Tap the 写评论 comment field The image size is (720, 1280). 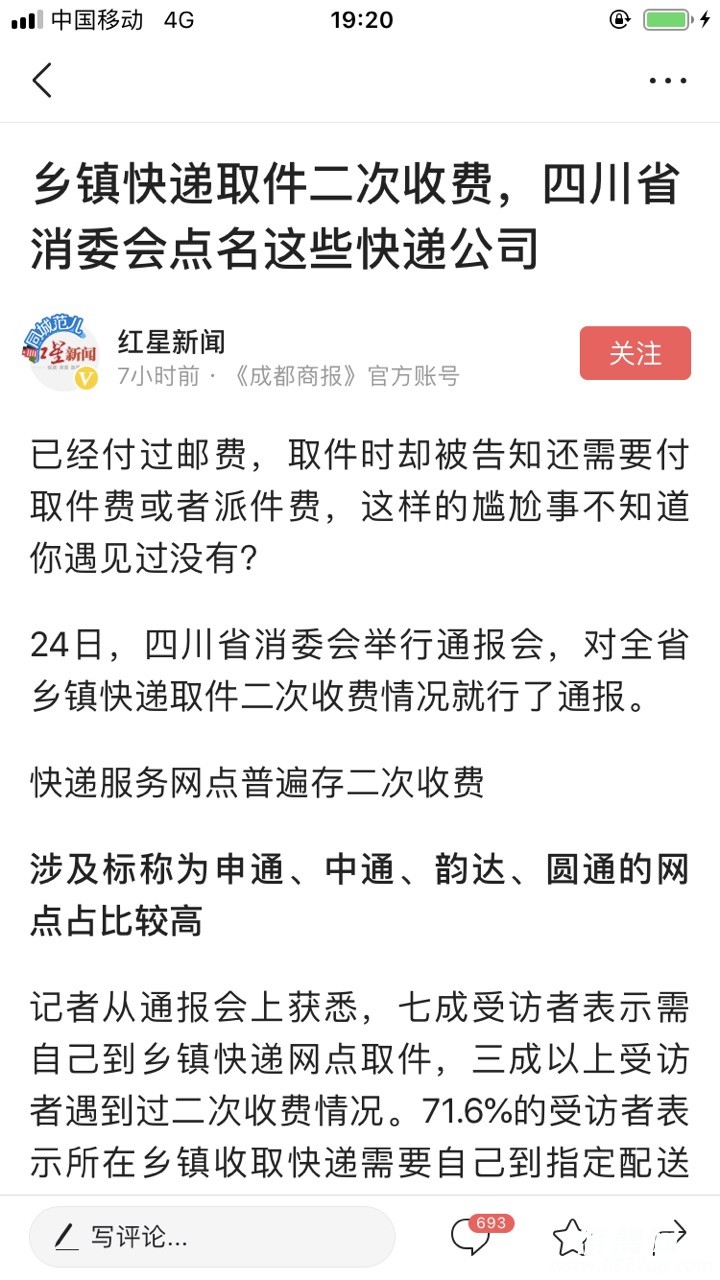(x=212, y=1237)
